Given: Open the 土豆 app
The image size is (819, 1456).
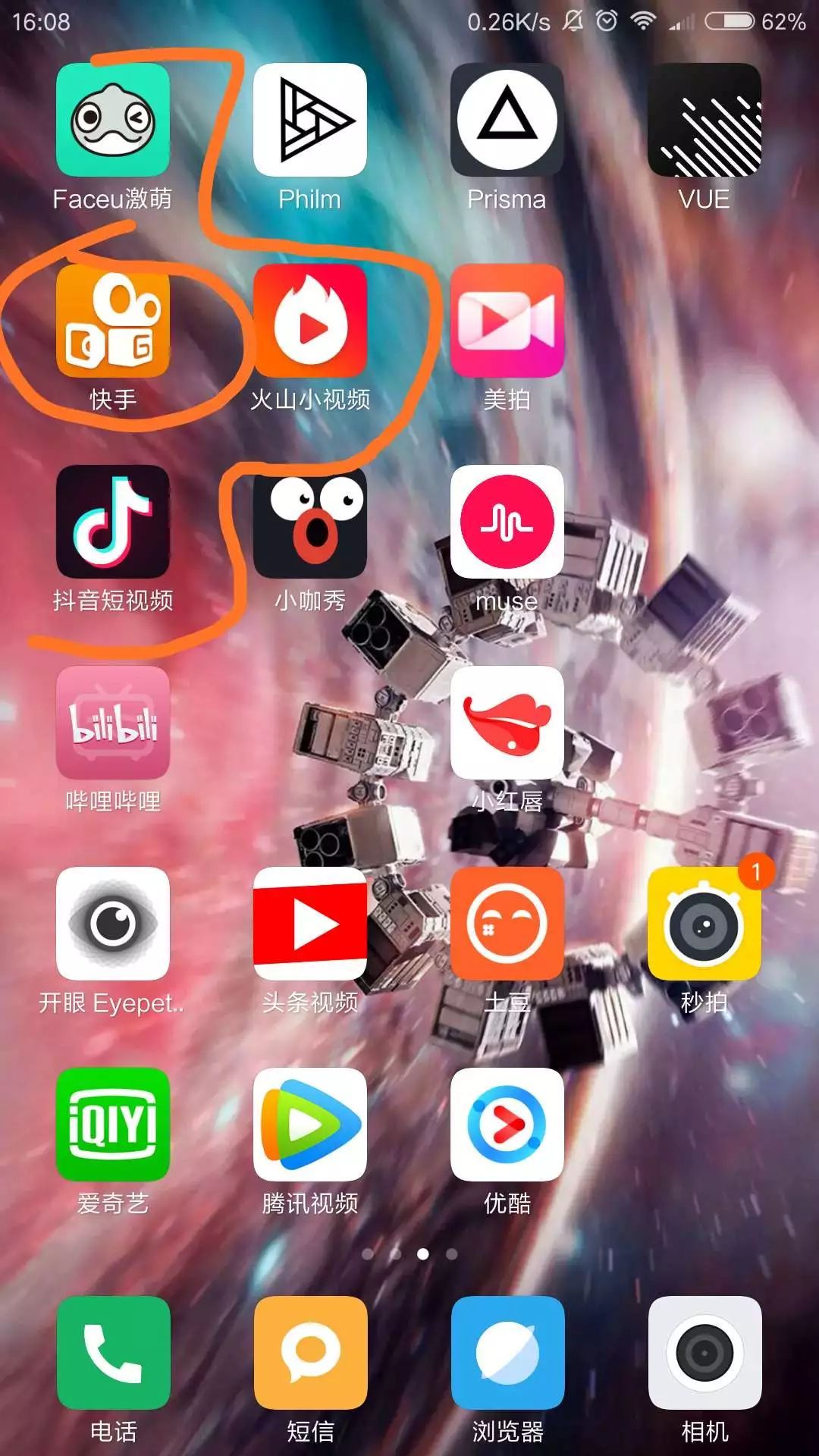Looking at the screenshot, I should click(507, 924).
